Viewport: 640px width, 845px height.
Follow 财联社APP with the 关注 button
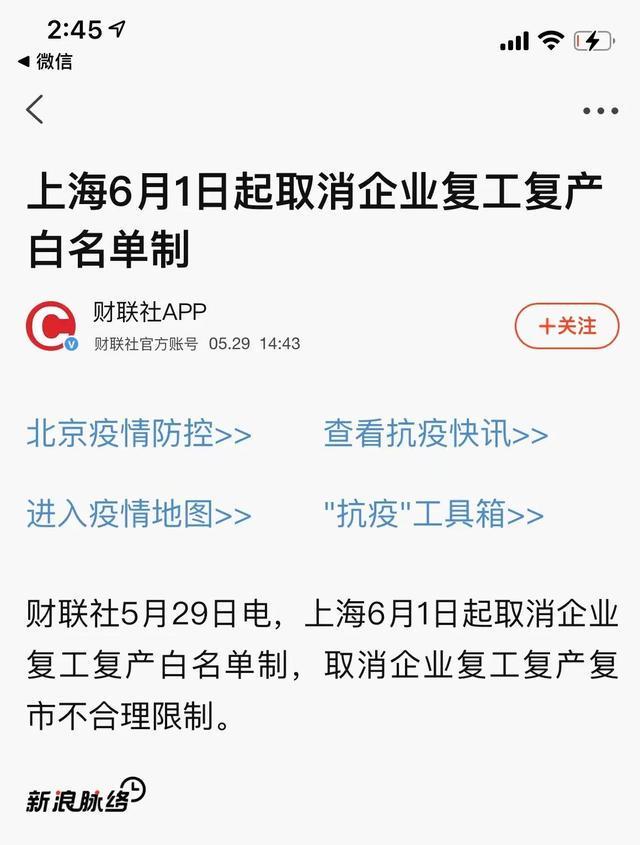pyautogui.click(x=567, y=326)
